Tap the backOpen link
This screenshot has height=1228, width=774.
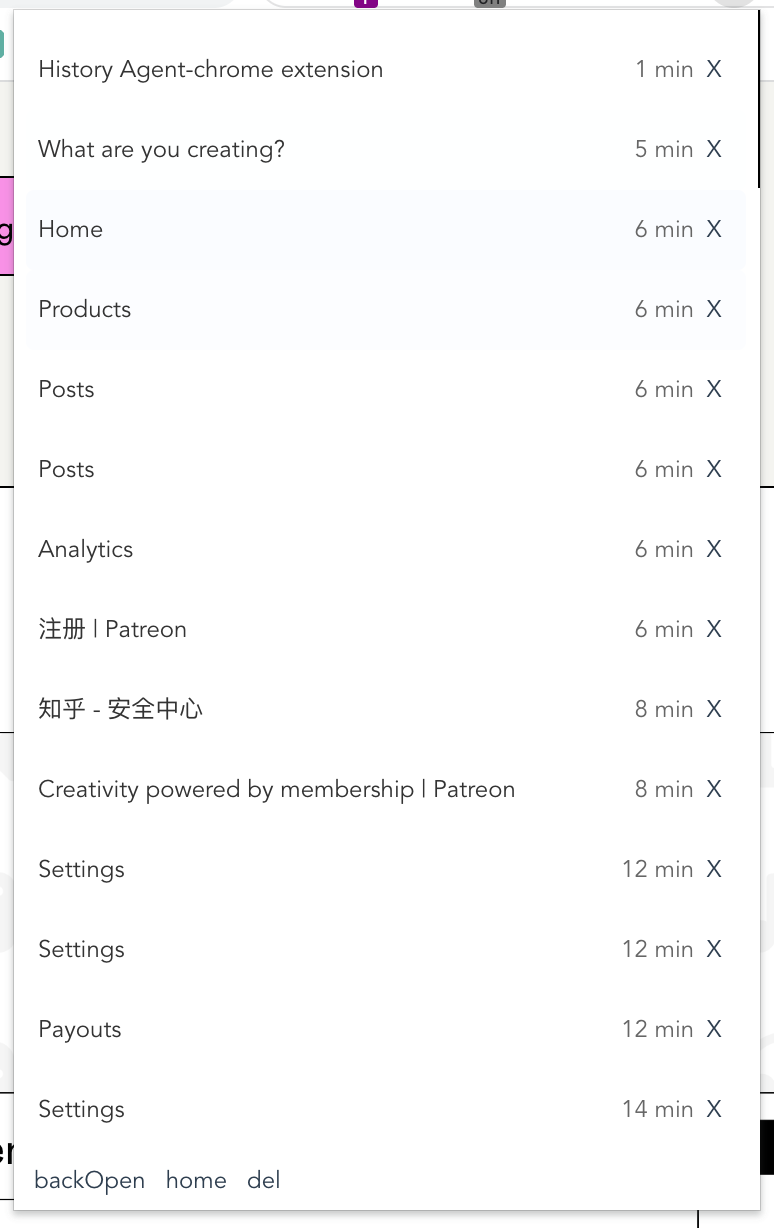pyautogui.click(x=89, y=1181)
